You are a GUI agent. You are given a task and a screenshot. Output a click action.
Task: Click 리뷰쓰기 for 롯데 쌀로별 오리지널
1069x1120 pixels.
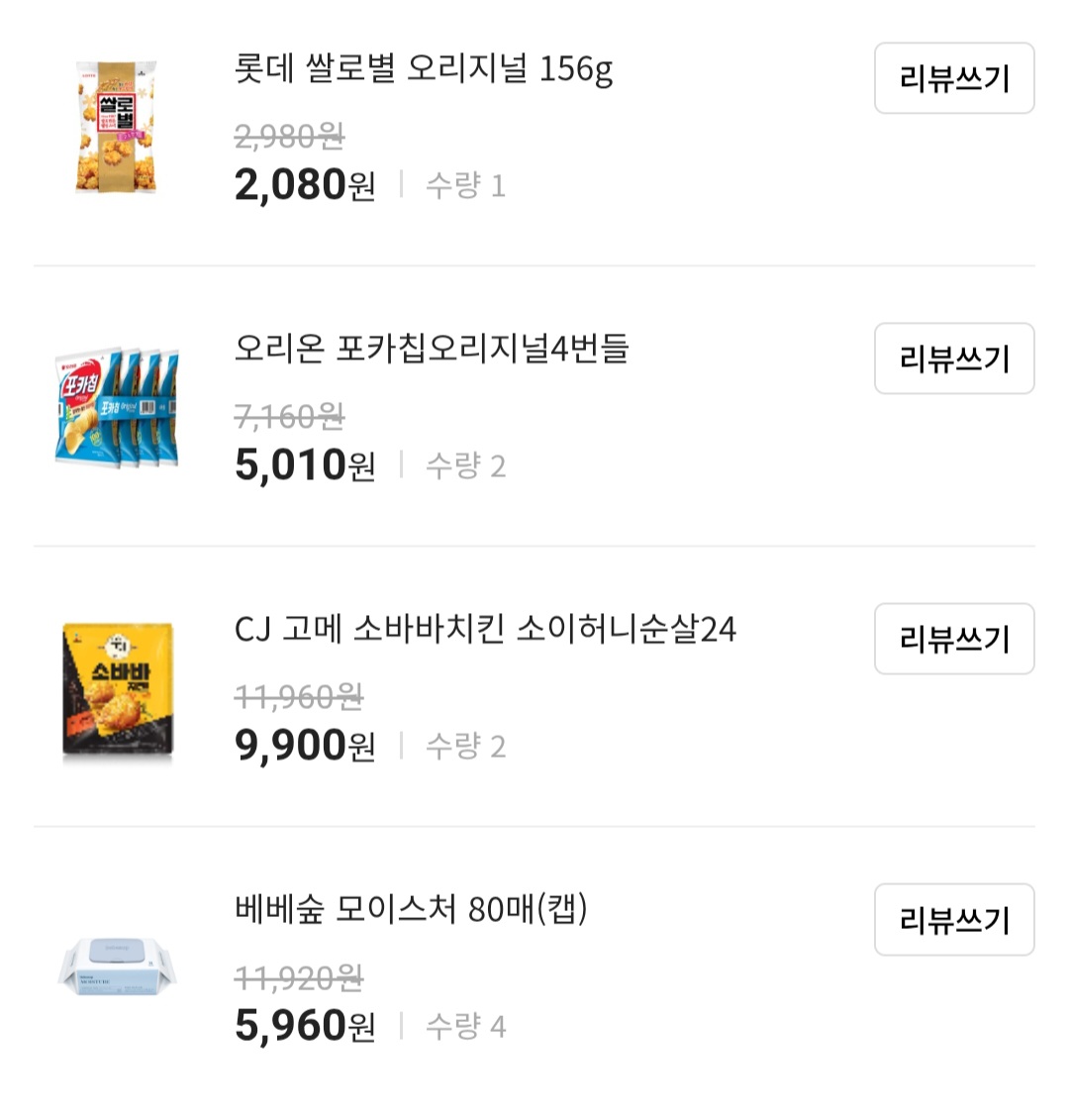pos(953,77)
